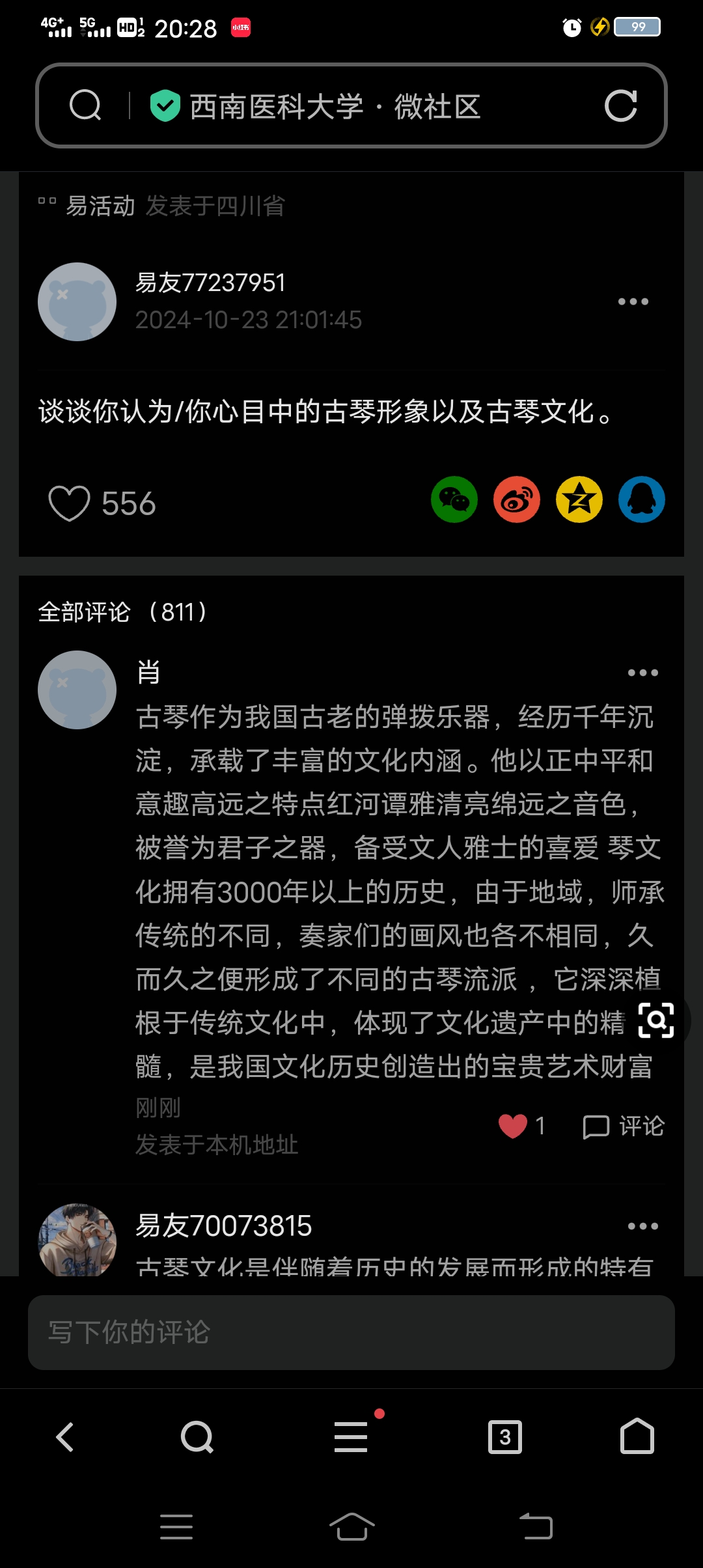This screenshot has height=1568, width=703.
Task: Like the post with 556 likes
Action: coord(70,503)
